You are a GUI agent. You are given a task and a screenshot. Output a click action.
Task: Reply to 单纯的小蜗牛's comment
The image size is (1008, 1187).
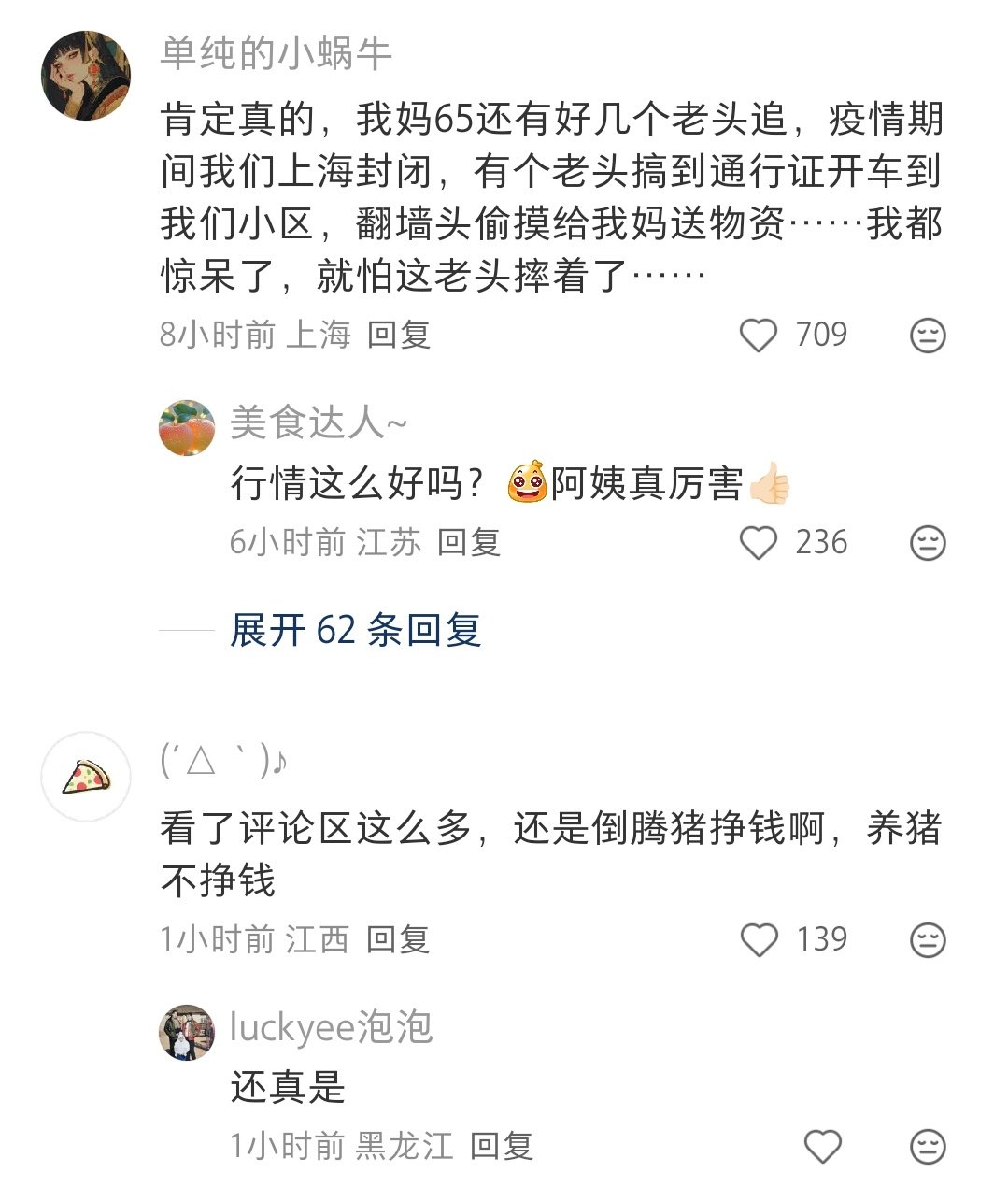pyautogui.click(x=398, y=335)
